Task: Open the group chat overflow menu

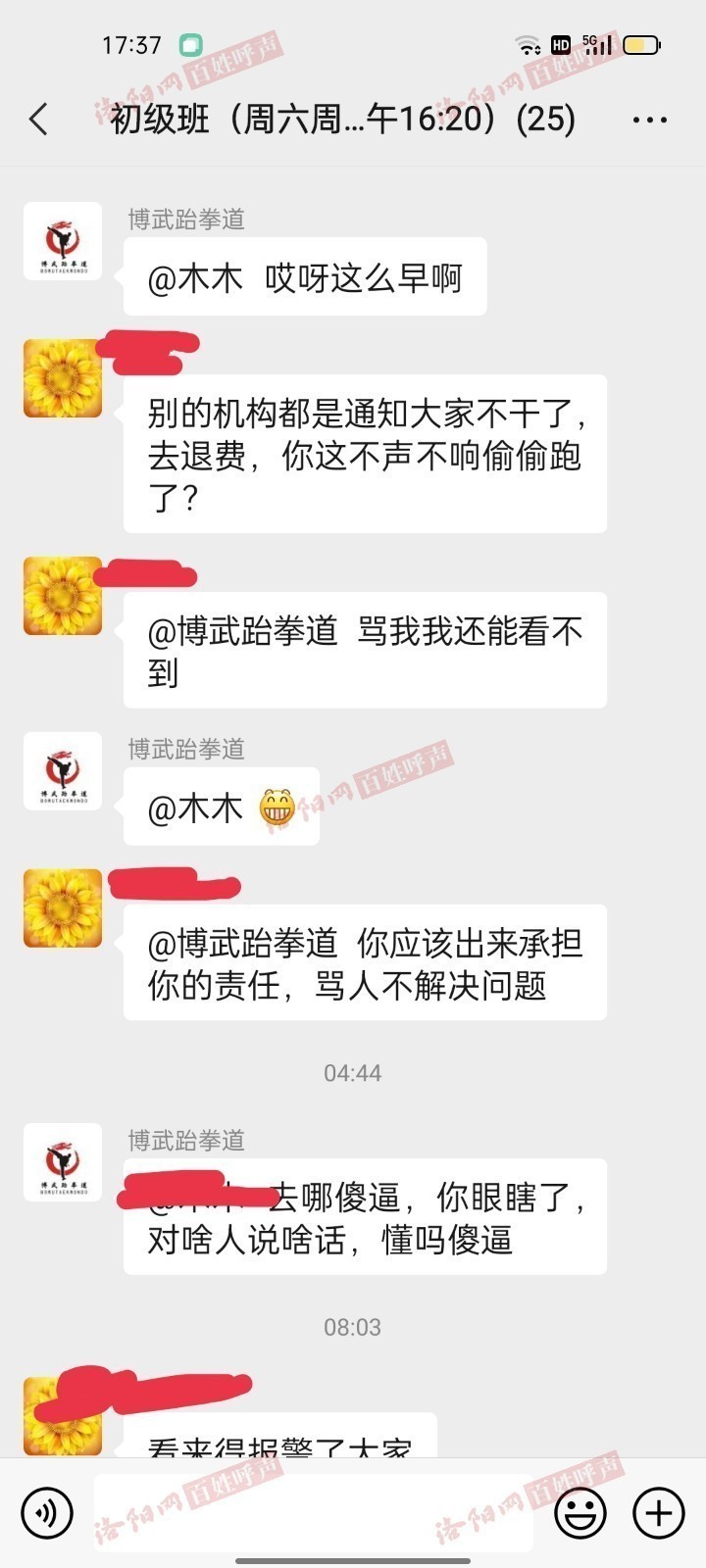Action: tap(649, 120)
